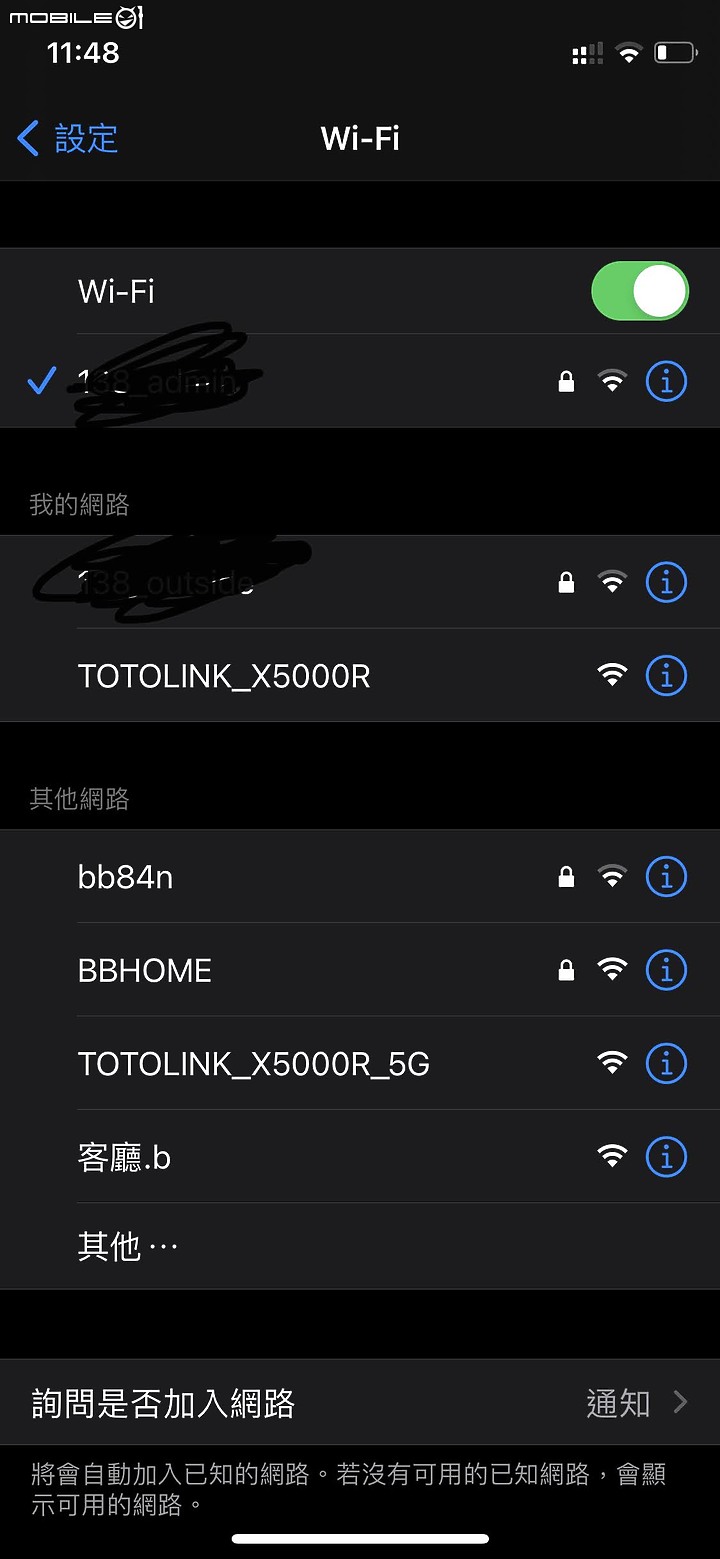Turn off the Wi-Fi switch
The image size is (720, 1559).
(640, 291)
